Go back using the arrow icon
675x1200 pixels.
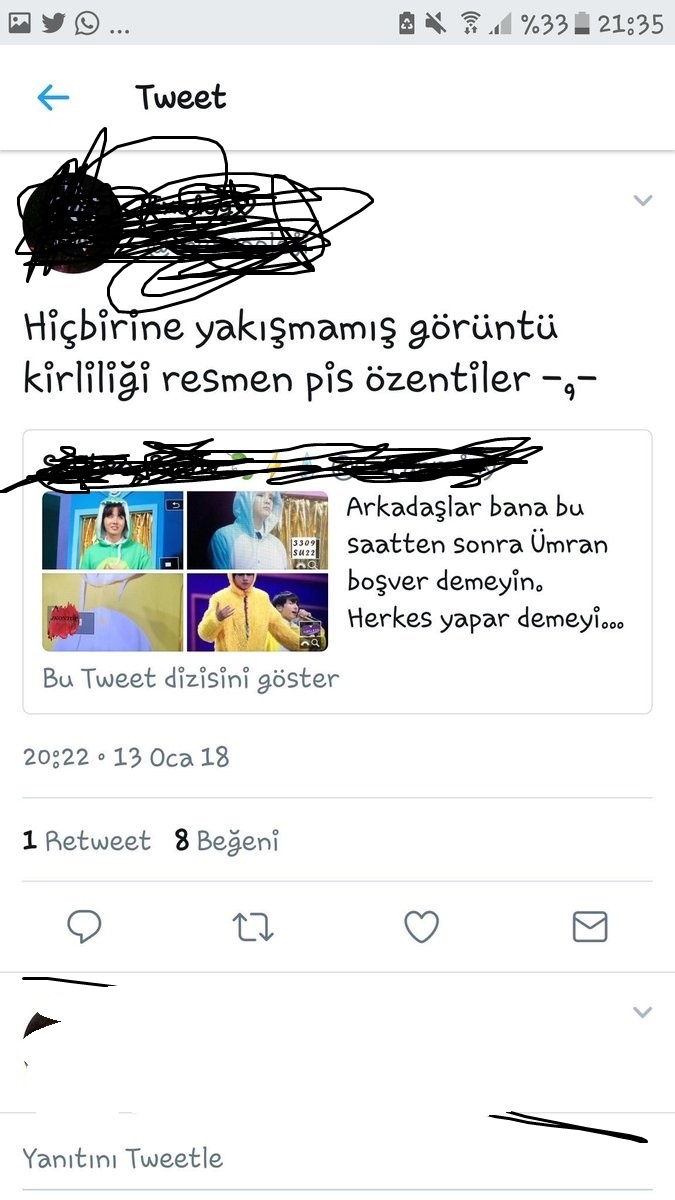click(x=53, y=97)
